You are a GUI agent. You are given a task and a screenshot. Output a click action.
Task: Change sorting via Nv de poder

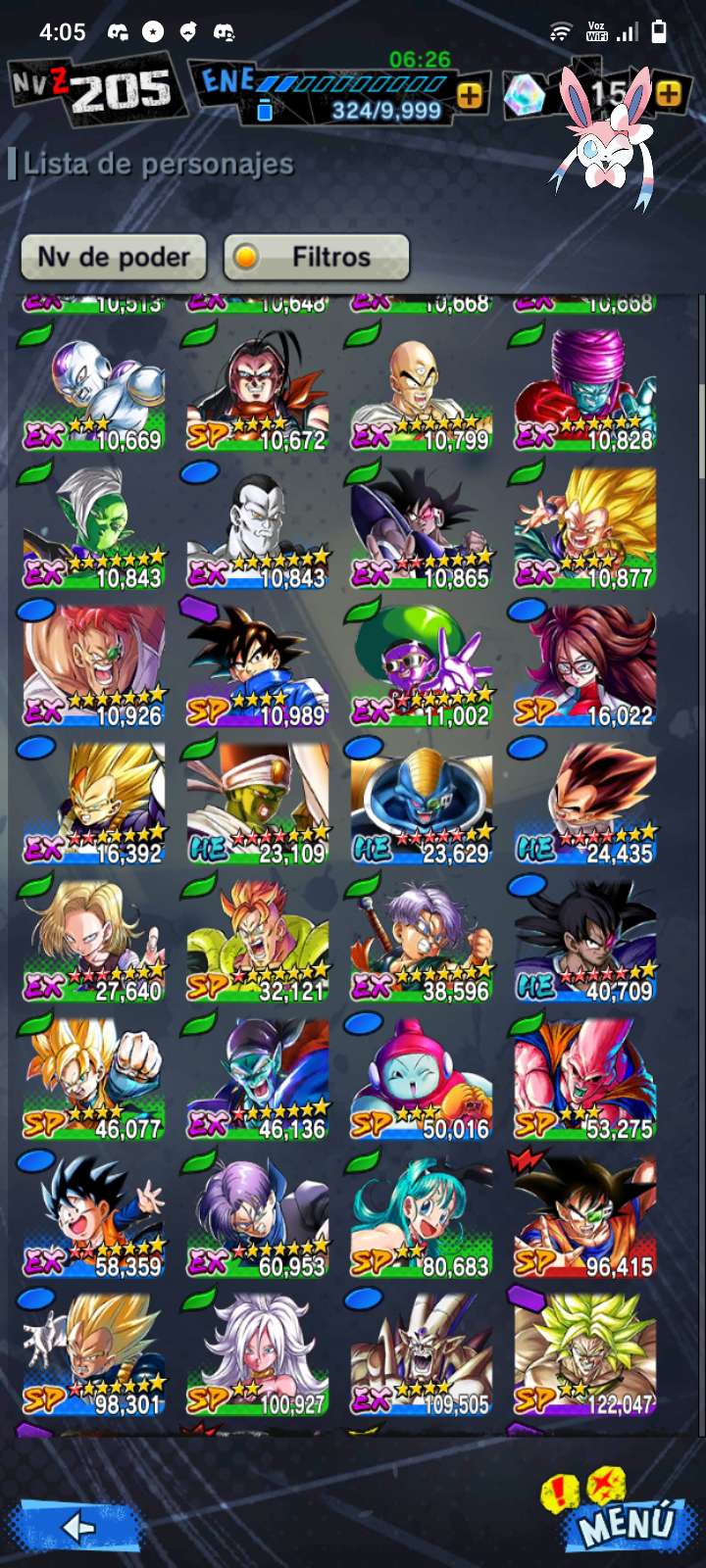[114, 258]
